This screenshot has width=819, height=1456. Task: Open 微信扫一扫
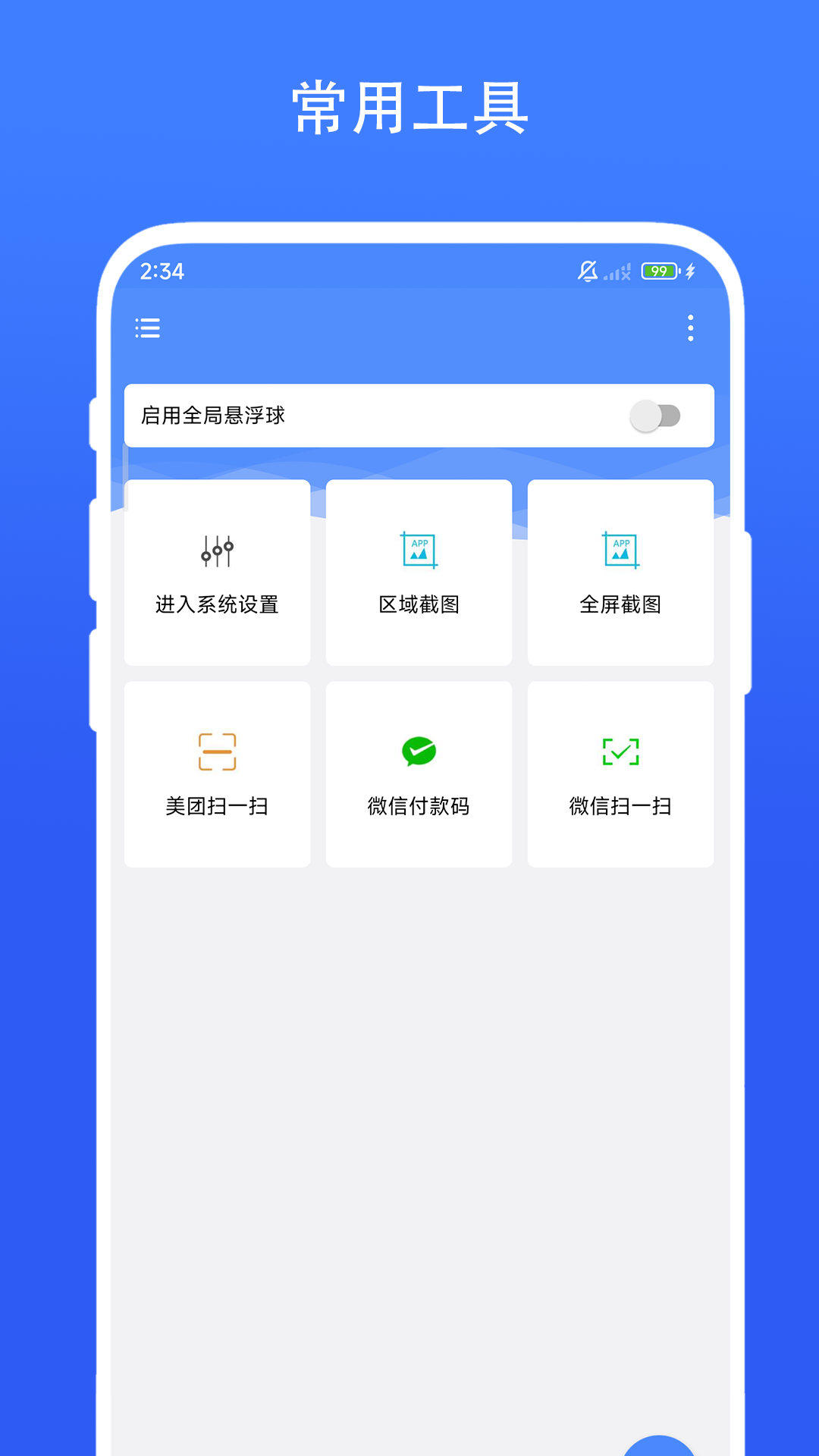click(x=620, y=772)
